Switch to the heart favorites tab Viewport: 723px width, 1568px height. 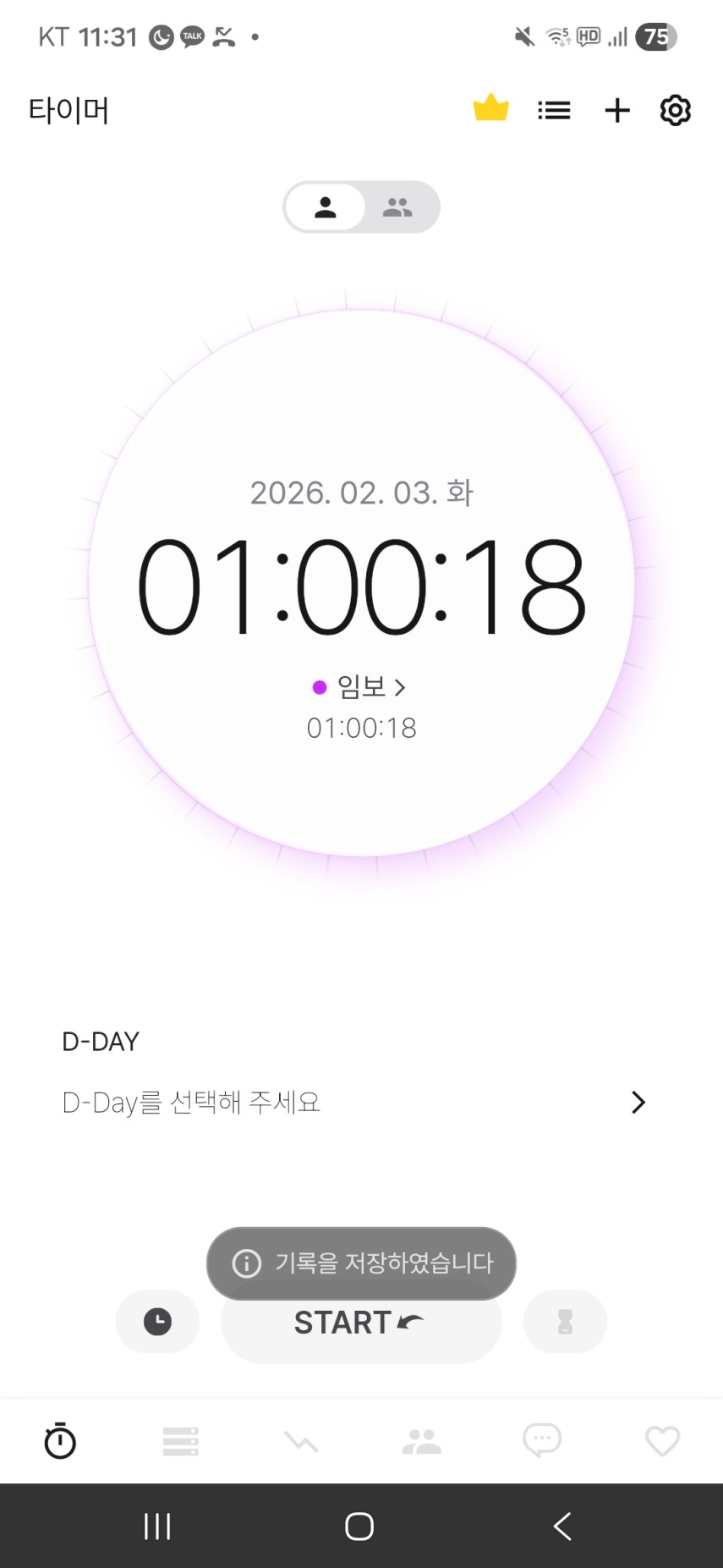click(662, 1441)
